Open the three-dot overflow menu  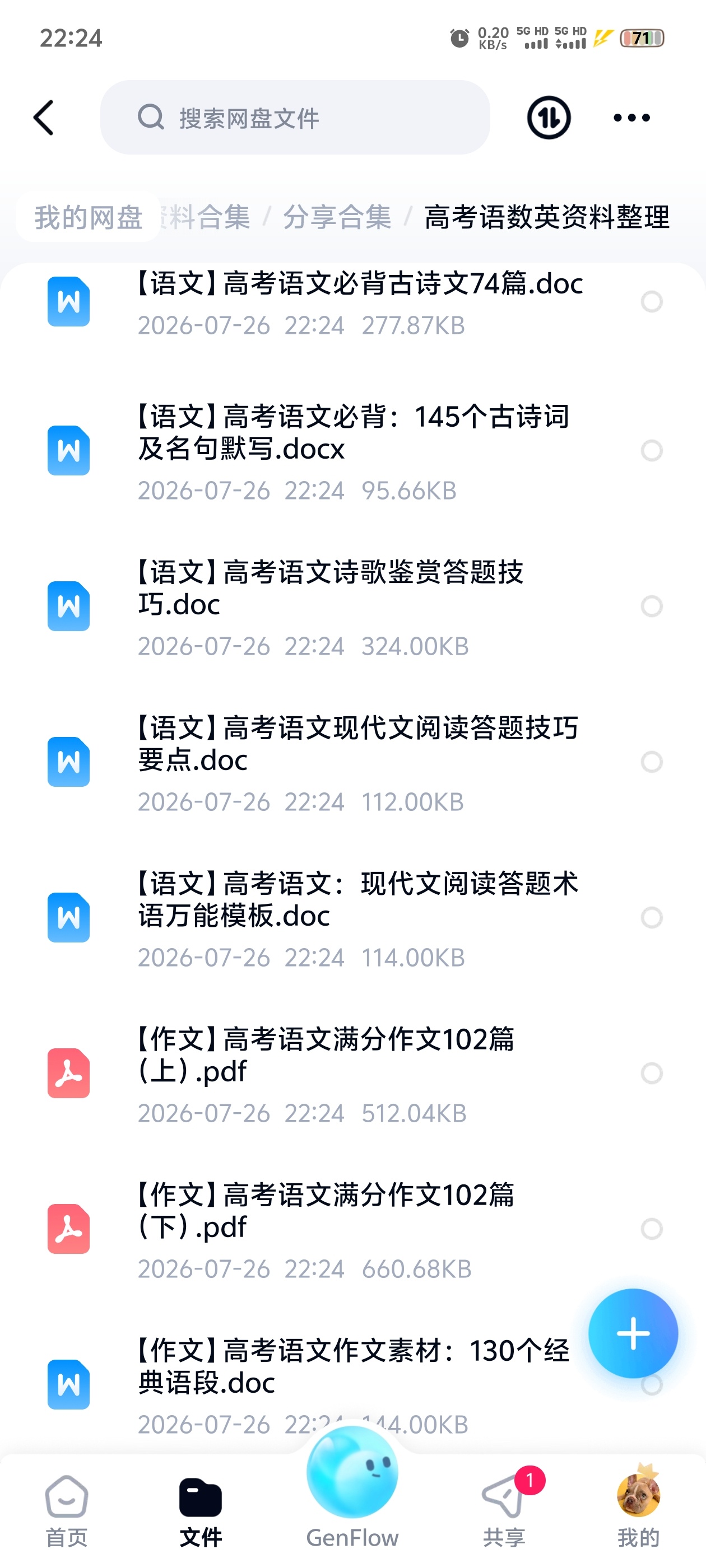pyautogui.click(x=631, y=118)
